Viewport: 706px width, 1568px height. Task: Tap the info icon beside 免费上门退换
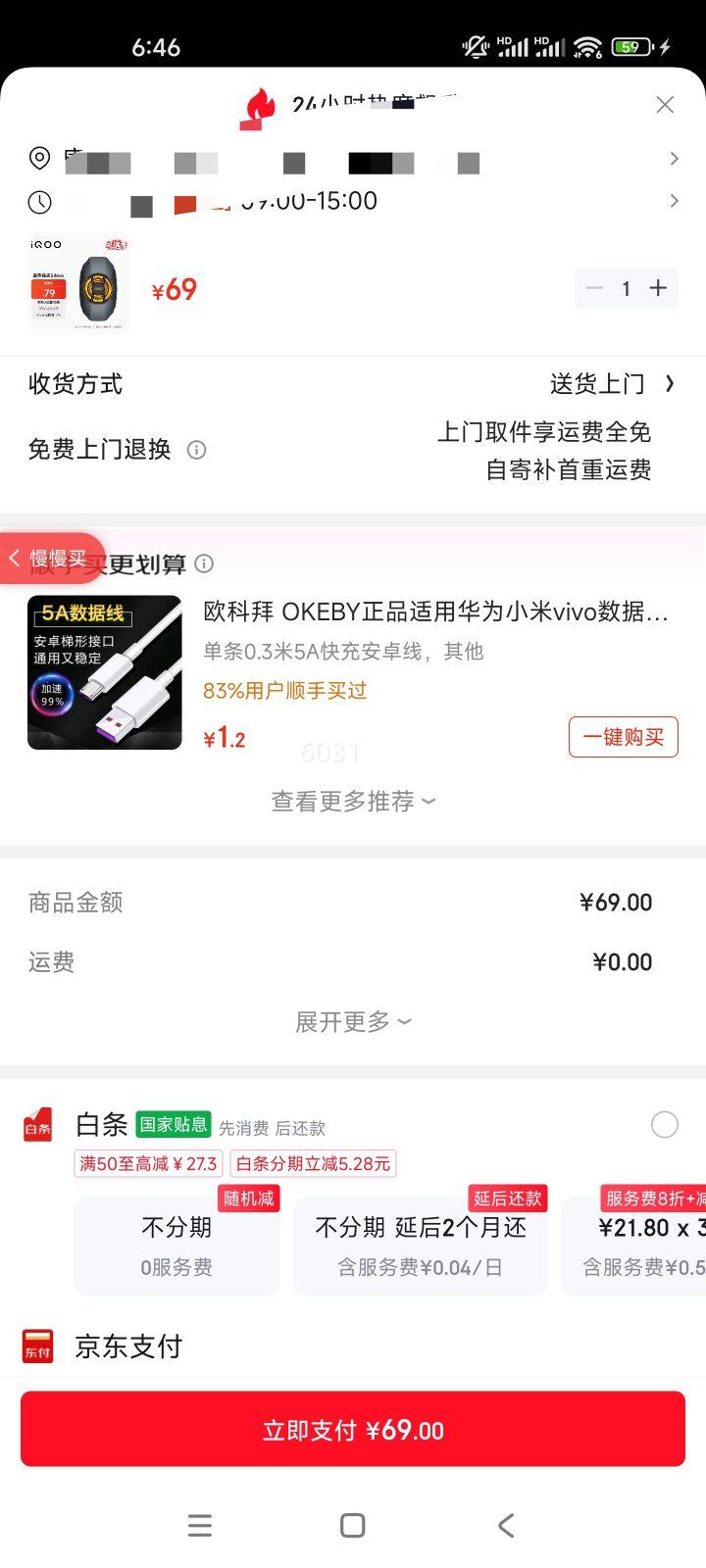point(196,450)
